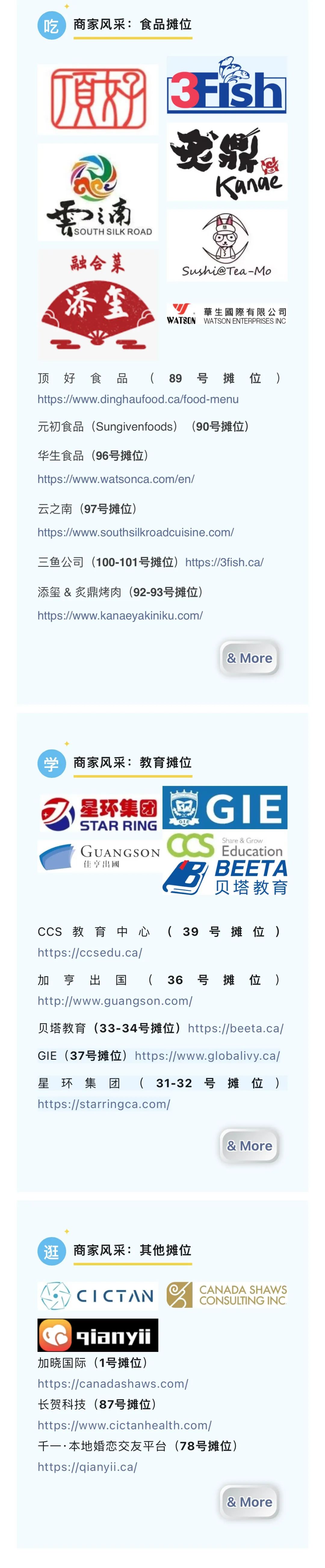Image resolution: width=325 pixels, height=1568 pixels.
Task: Visit the kanaeyakiniku.com link
Action: pos(120,616)
